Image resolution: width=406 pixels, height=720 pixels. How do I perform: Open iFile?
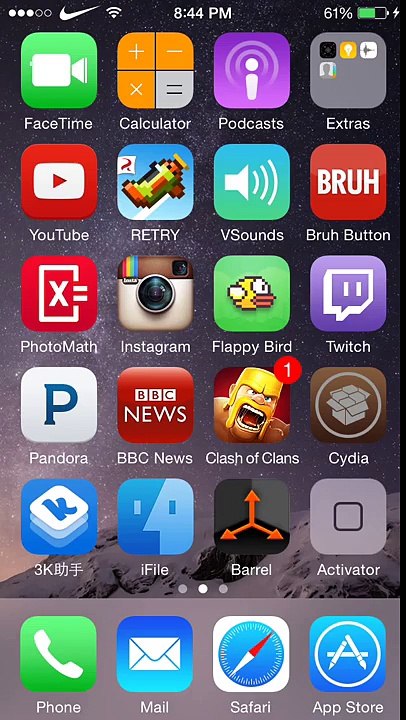(x=155, y=517)
